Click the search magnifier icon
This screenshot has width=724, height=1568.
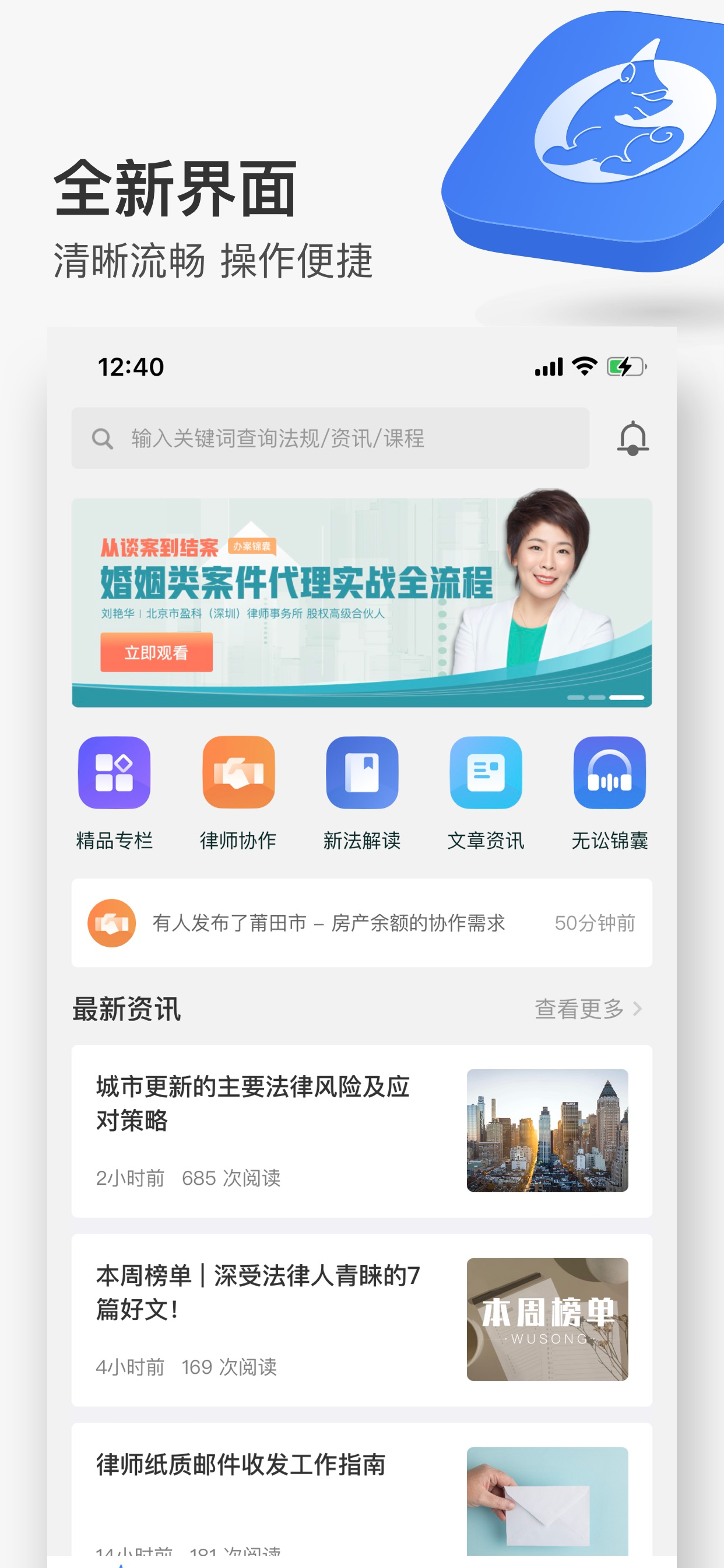102,437
